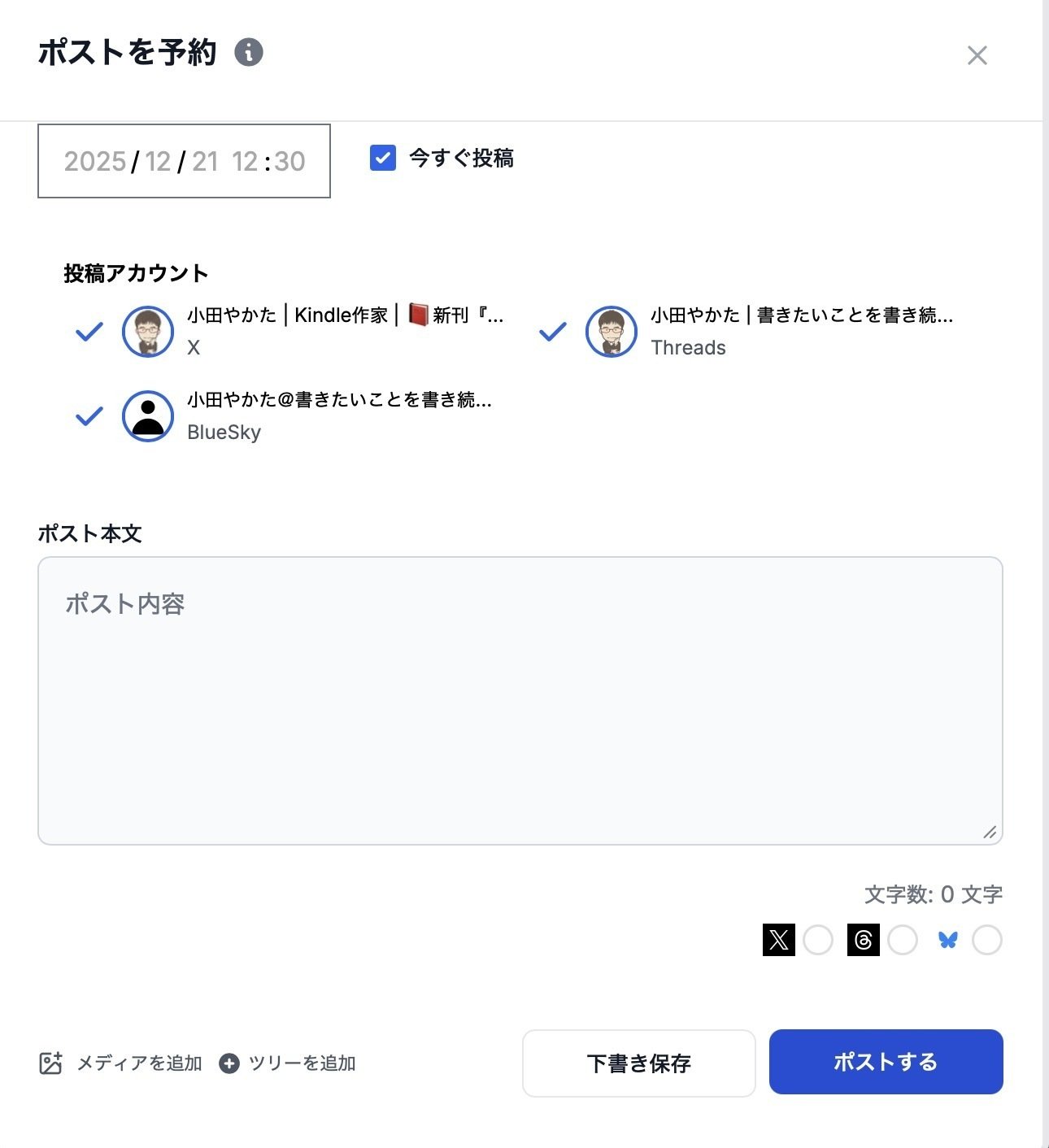Deselect the BlueSky account checkmark
The height and width of the screenshot is (1148, 1049).
[x=89, y=415]
